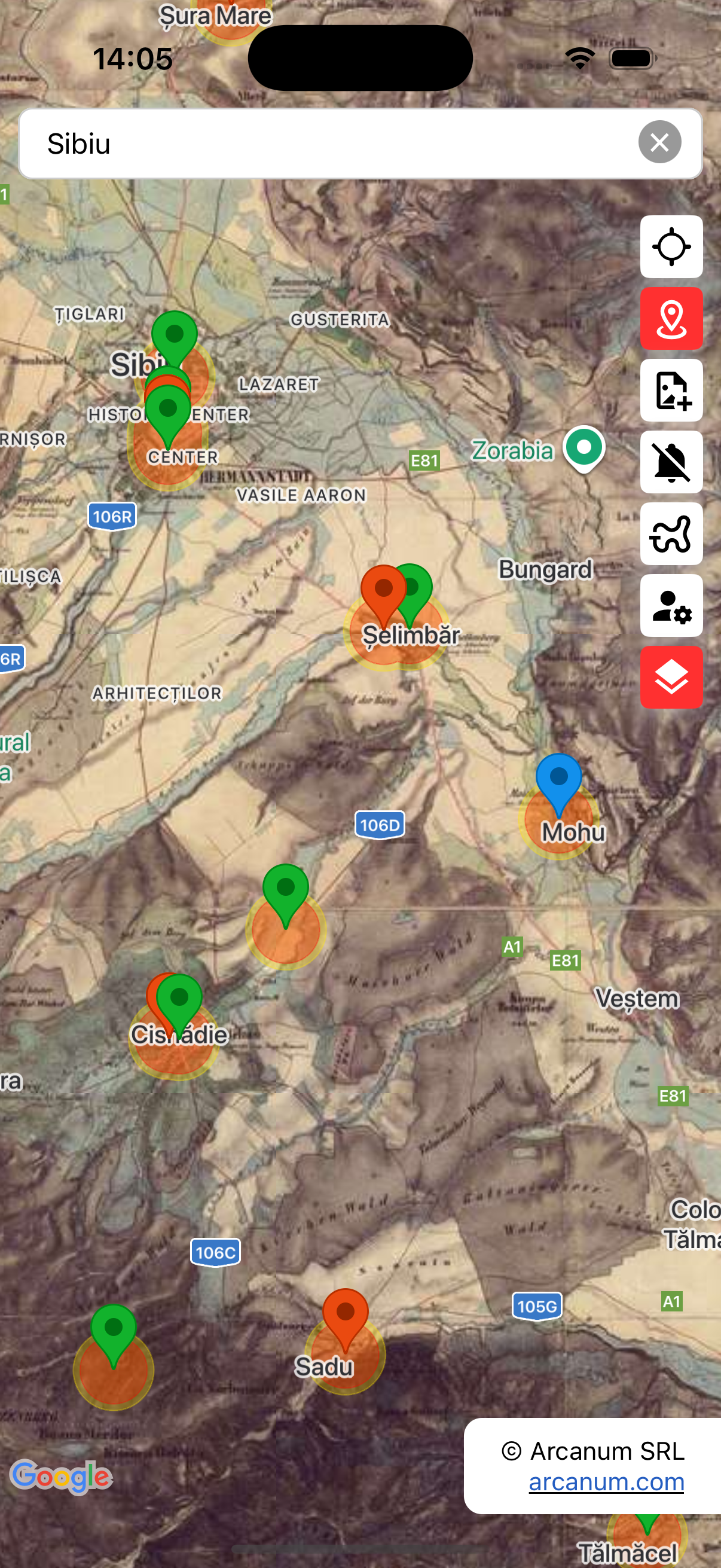Image resolution: width=721 pixels, height=1568 pixels.
Task: Center map on my current location
Action: (x=671, y=246)
